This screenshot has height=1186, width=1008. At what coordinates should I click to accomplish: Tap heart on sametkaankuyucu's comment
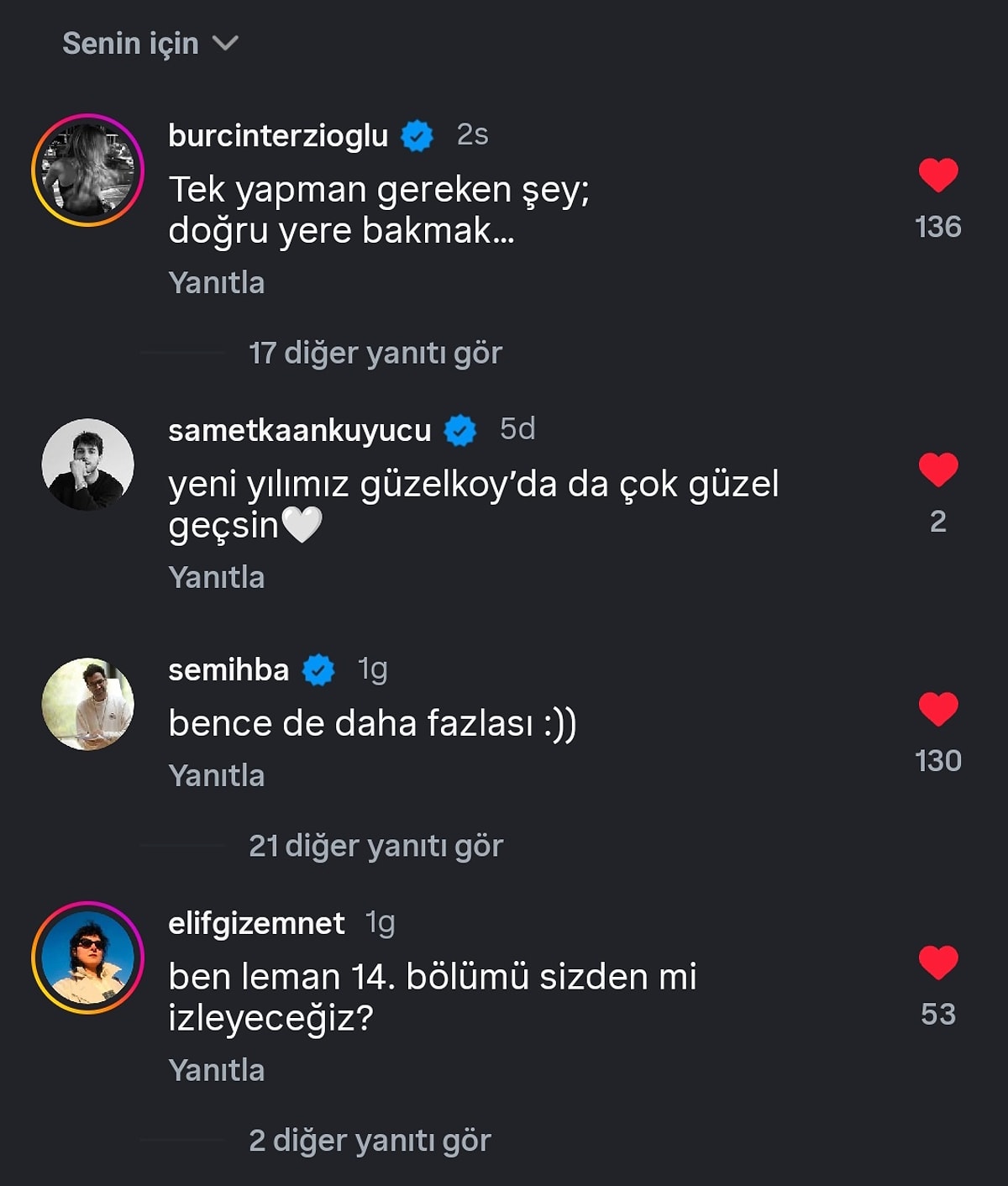pos(937,470)
